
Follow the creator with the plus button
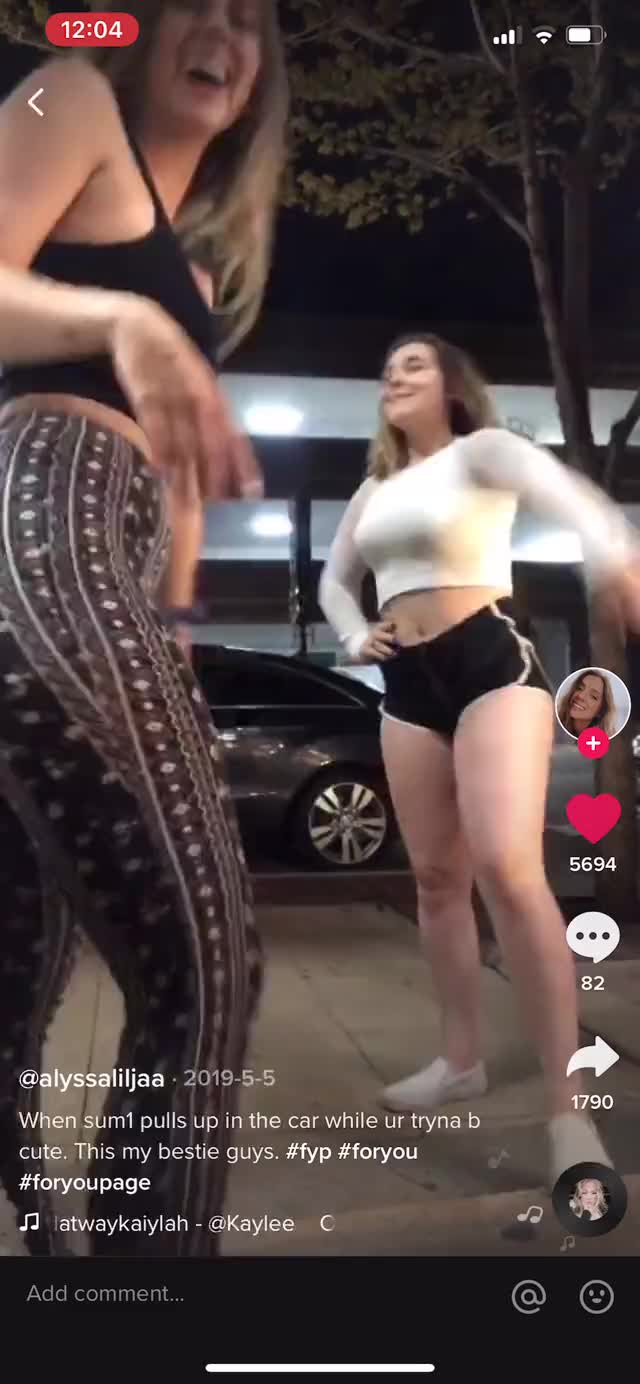[x=593, y=744]
